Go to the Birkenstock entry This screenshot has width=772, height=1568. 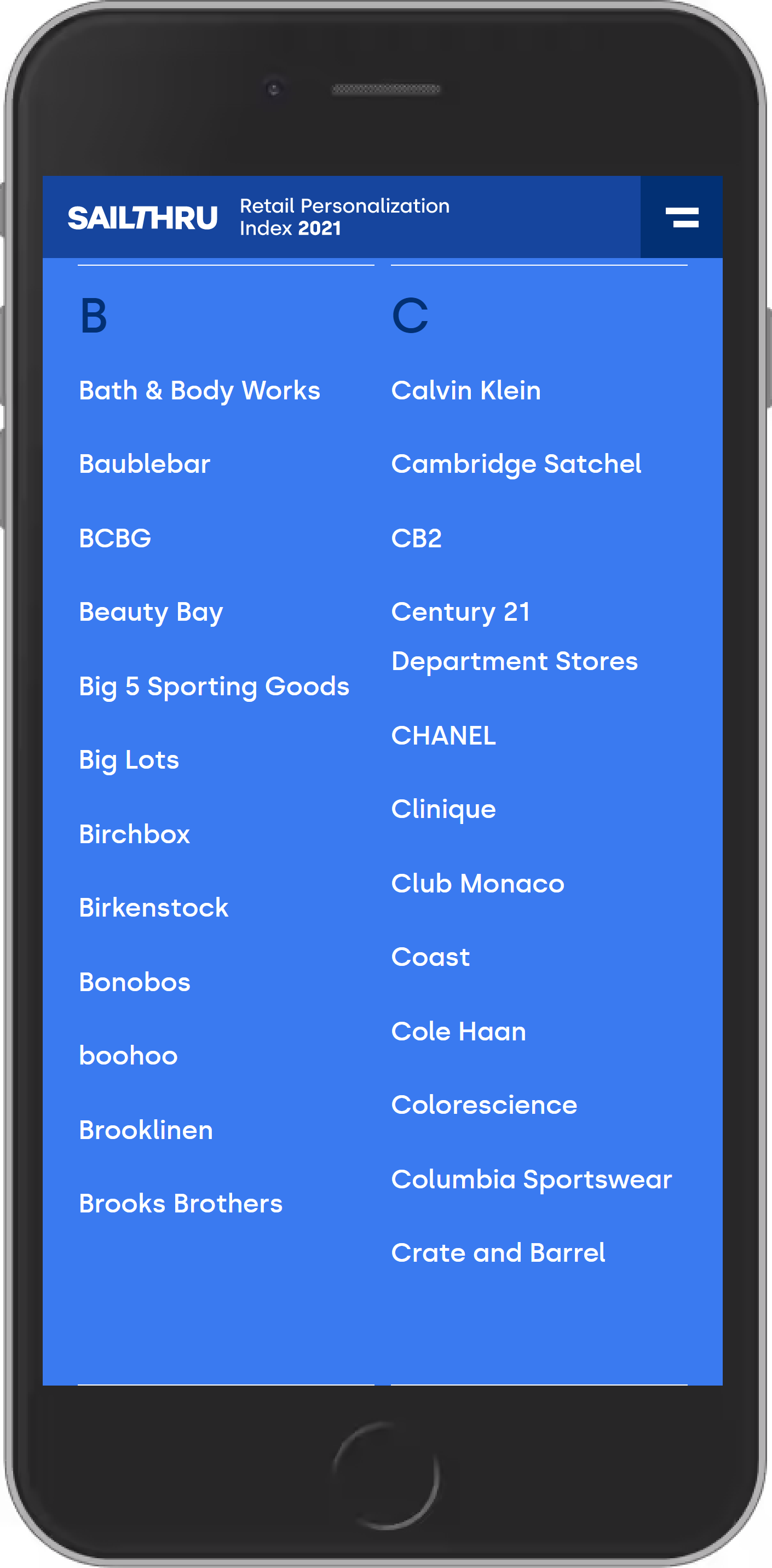point(154,908)
